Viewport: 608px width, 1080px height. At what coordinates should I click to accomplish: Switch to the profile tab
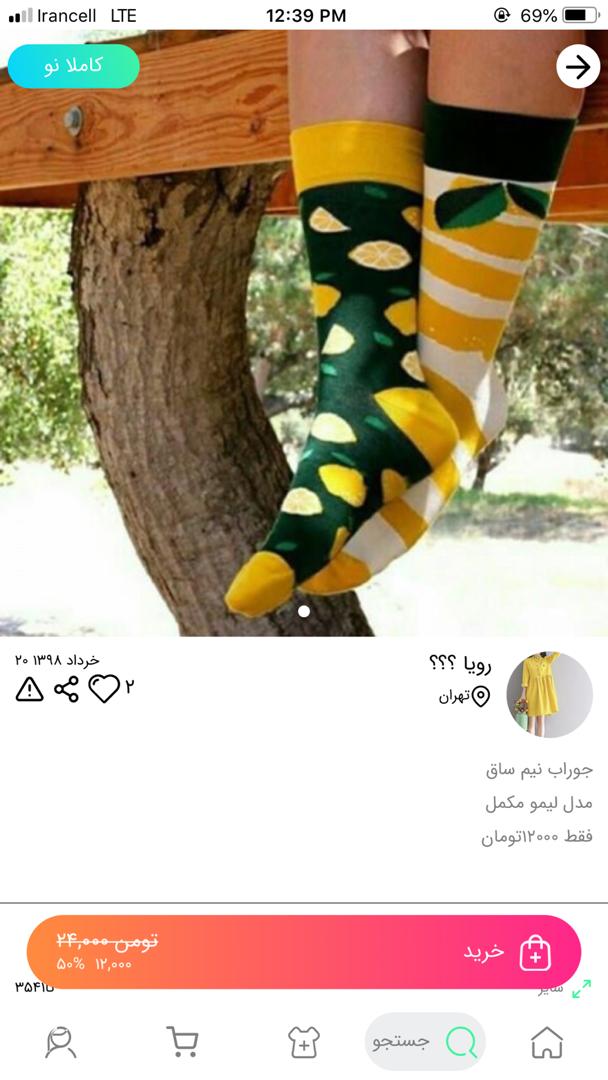pos(61,1042)
